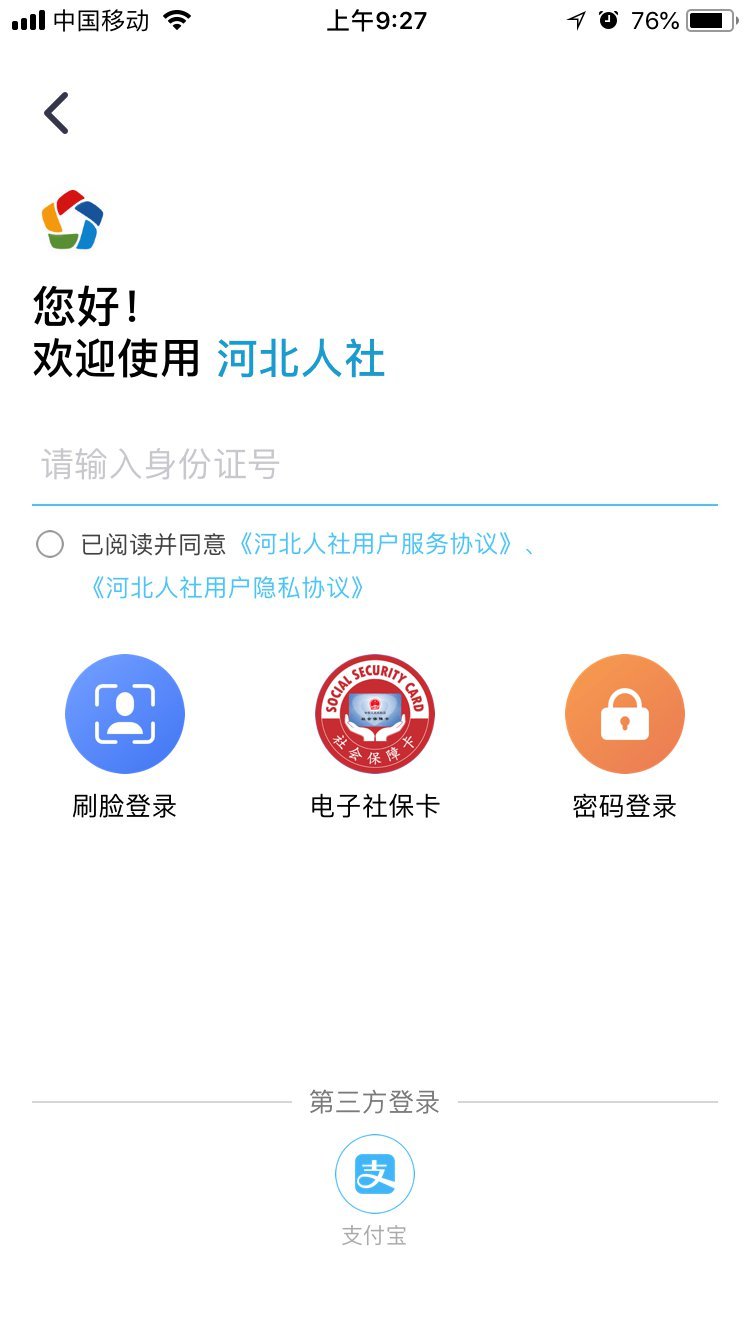The image size is (750, 1334).
Task: Log in with 支付宝 Alipay
Action: (375, 1174)
